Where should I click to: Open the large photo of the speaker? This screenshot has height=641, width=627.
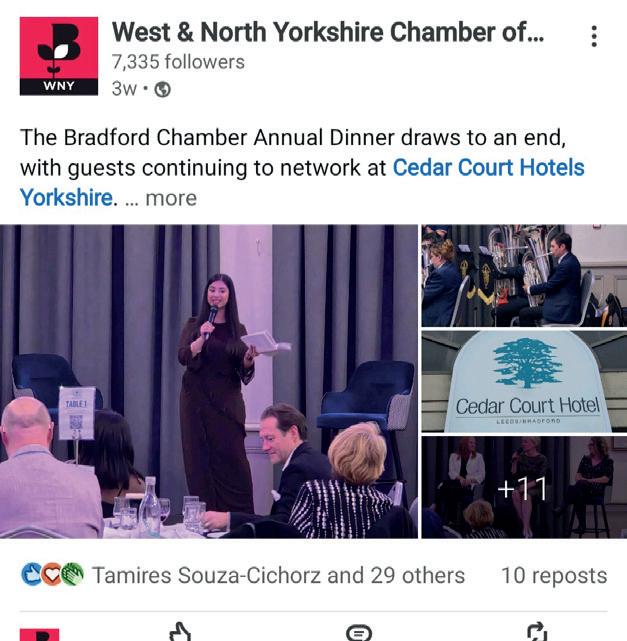[208, 381]
